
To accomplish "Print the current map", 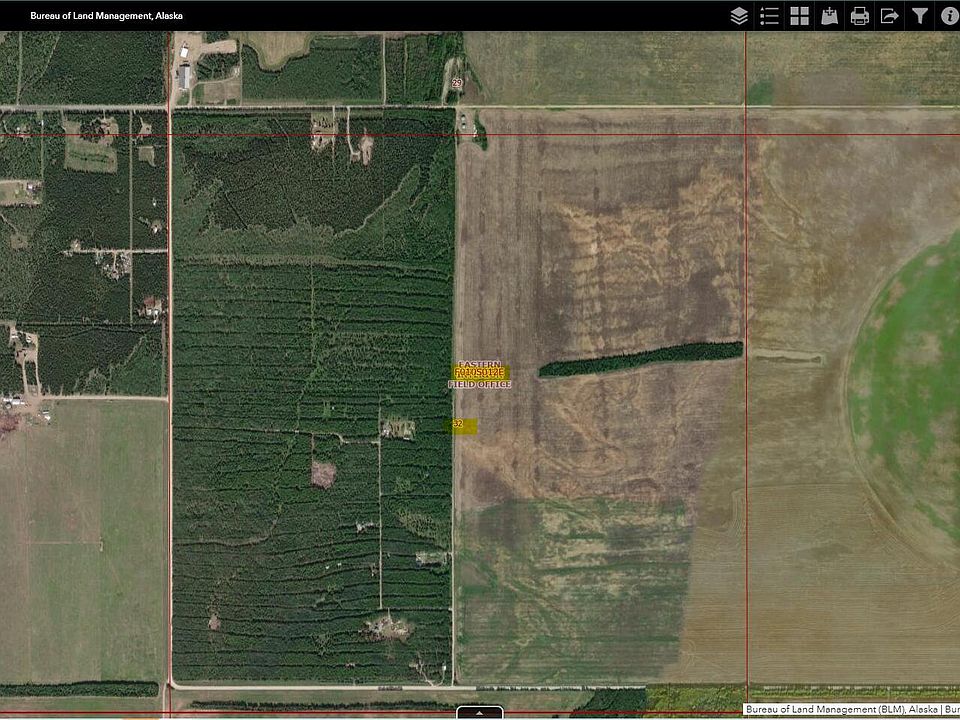I will coord(859,15).
